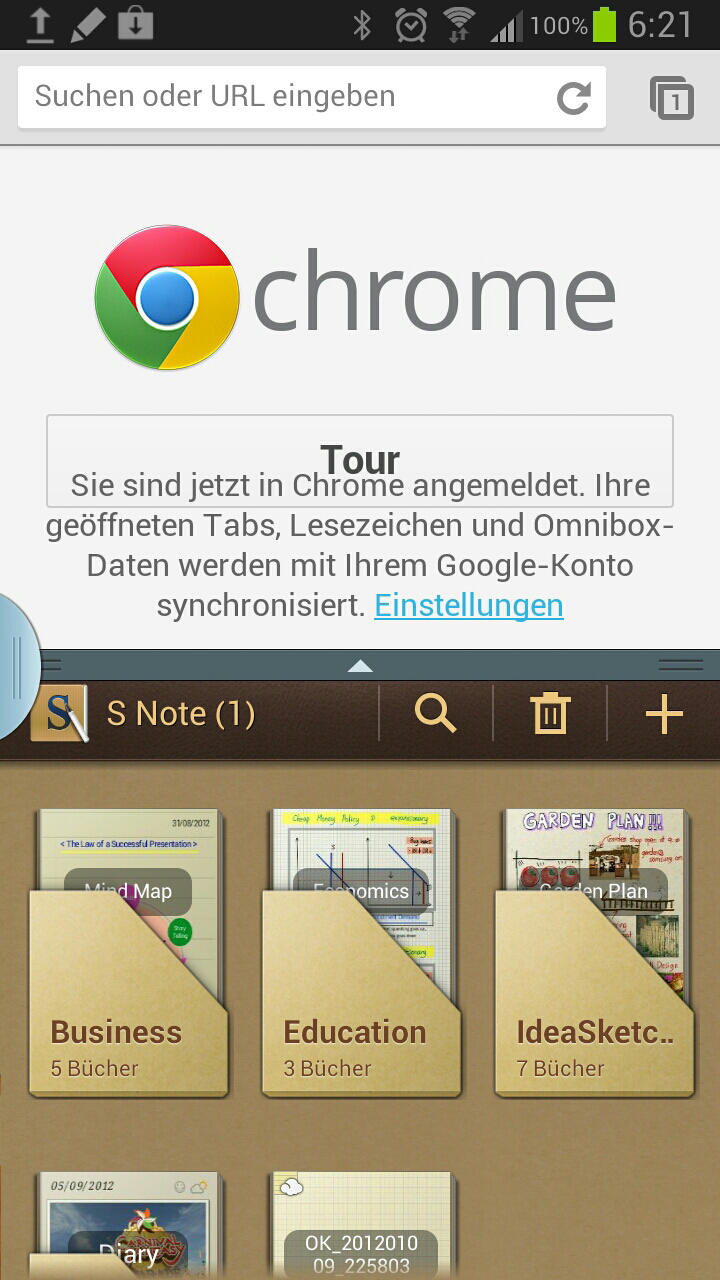Tap the multi window tray handle
The height and width of the screenshot is (1280, 720).
pyautogui.click(x=18, y=667)
